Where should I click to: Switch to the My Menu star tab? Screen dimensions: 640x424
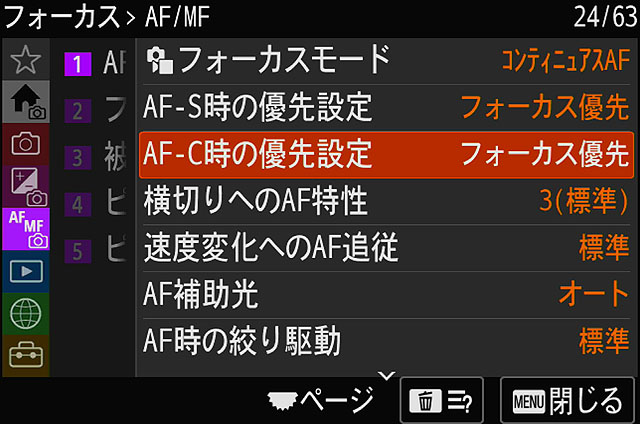[x=24, y=60]
